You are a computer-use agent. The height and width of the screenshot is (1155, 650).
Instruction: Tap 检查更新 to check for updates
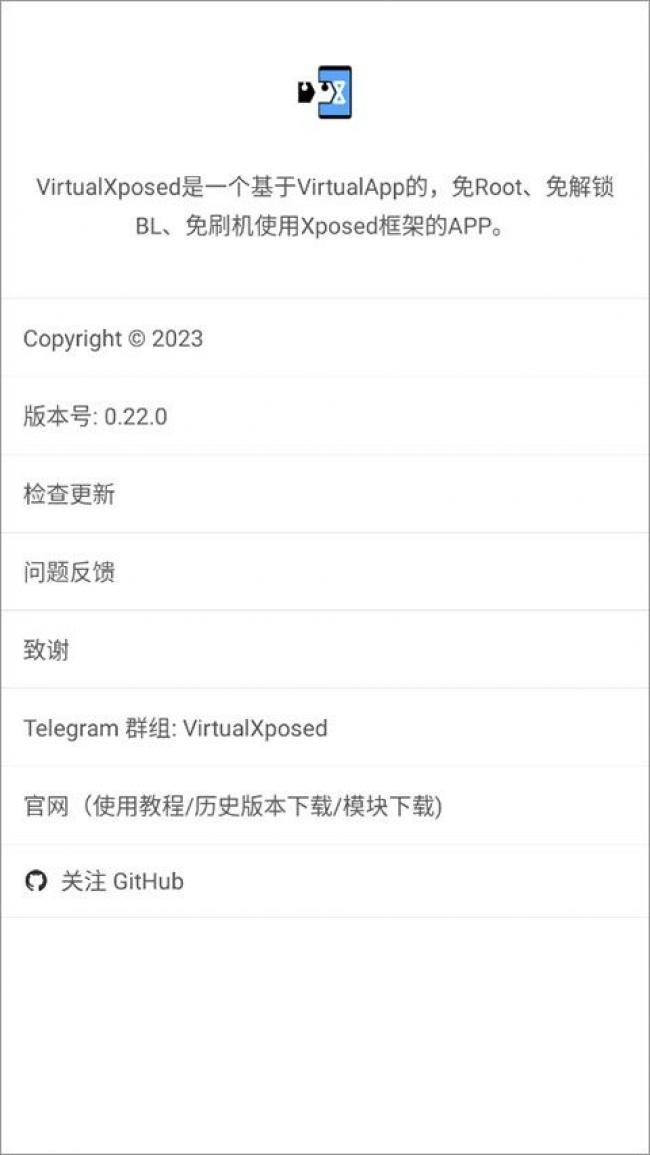pos(325,494)
